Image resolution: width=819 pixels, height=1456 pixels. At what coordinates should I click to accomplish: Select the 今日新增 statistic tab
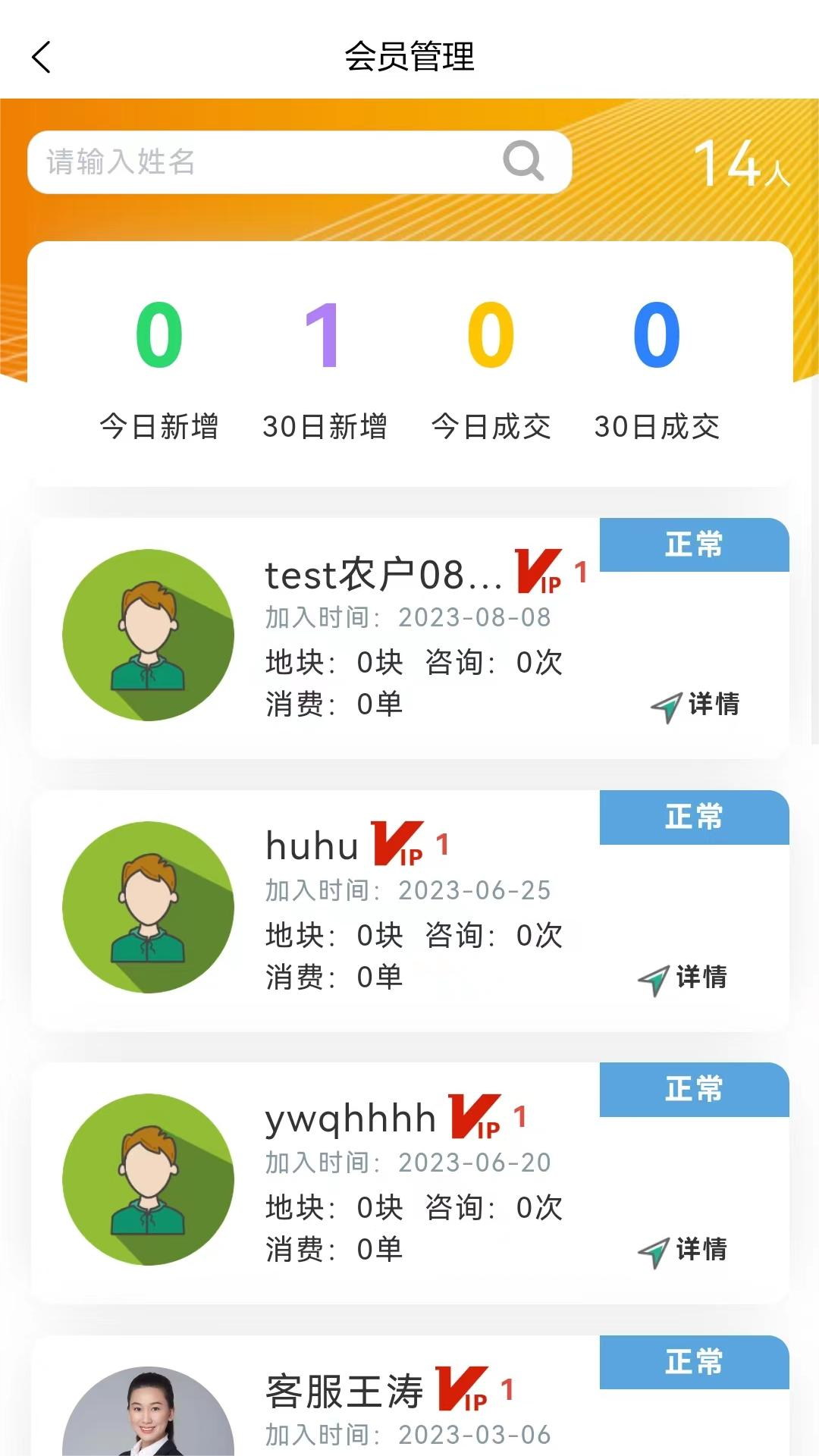[x=160, y=379]
